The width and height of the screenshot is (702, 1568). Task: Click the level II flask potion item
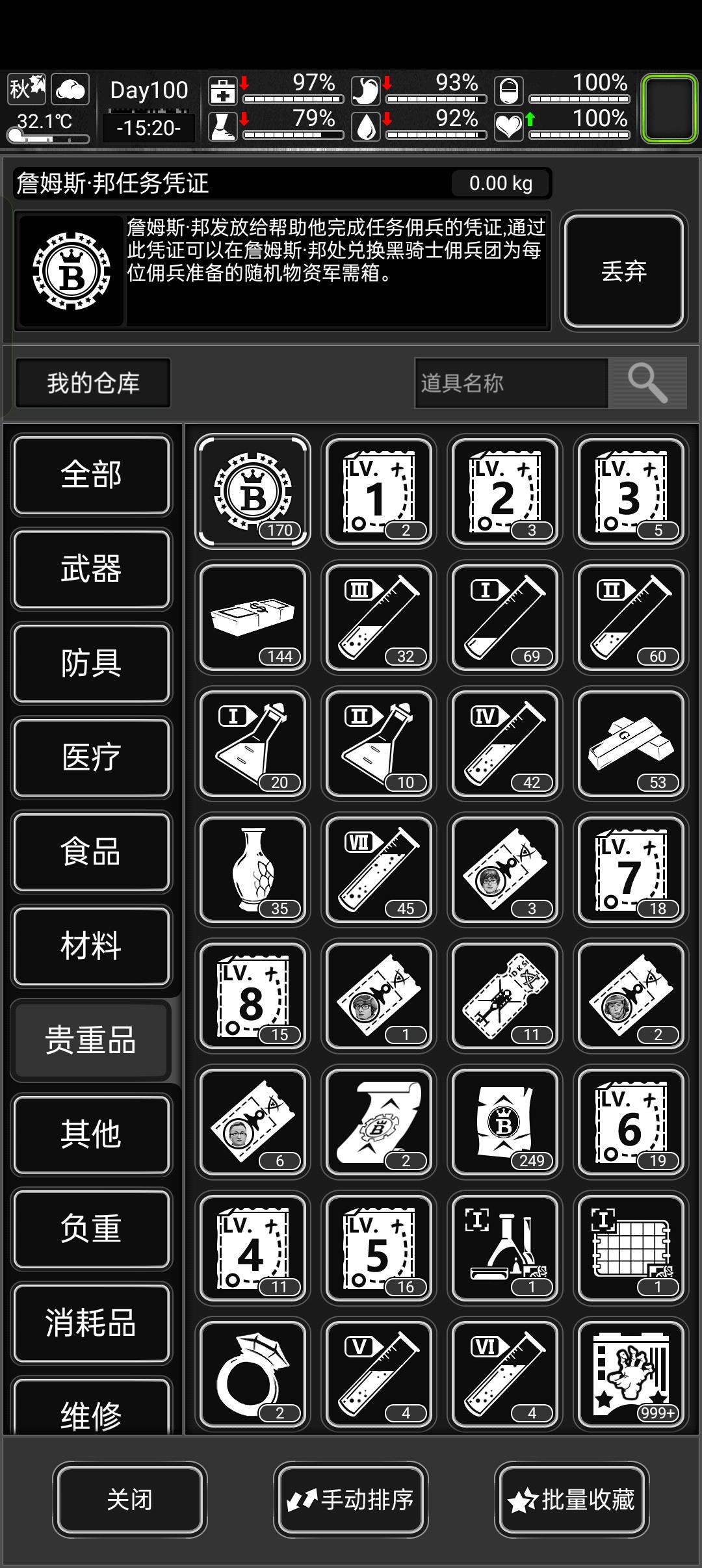(378, 744)
